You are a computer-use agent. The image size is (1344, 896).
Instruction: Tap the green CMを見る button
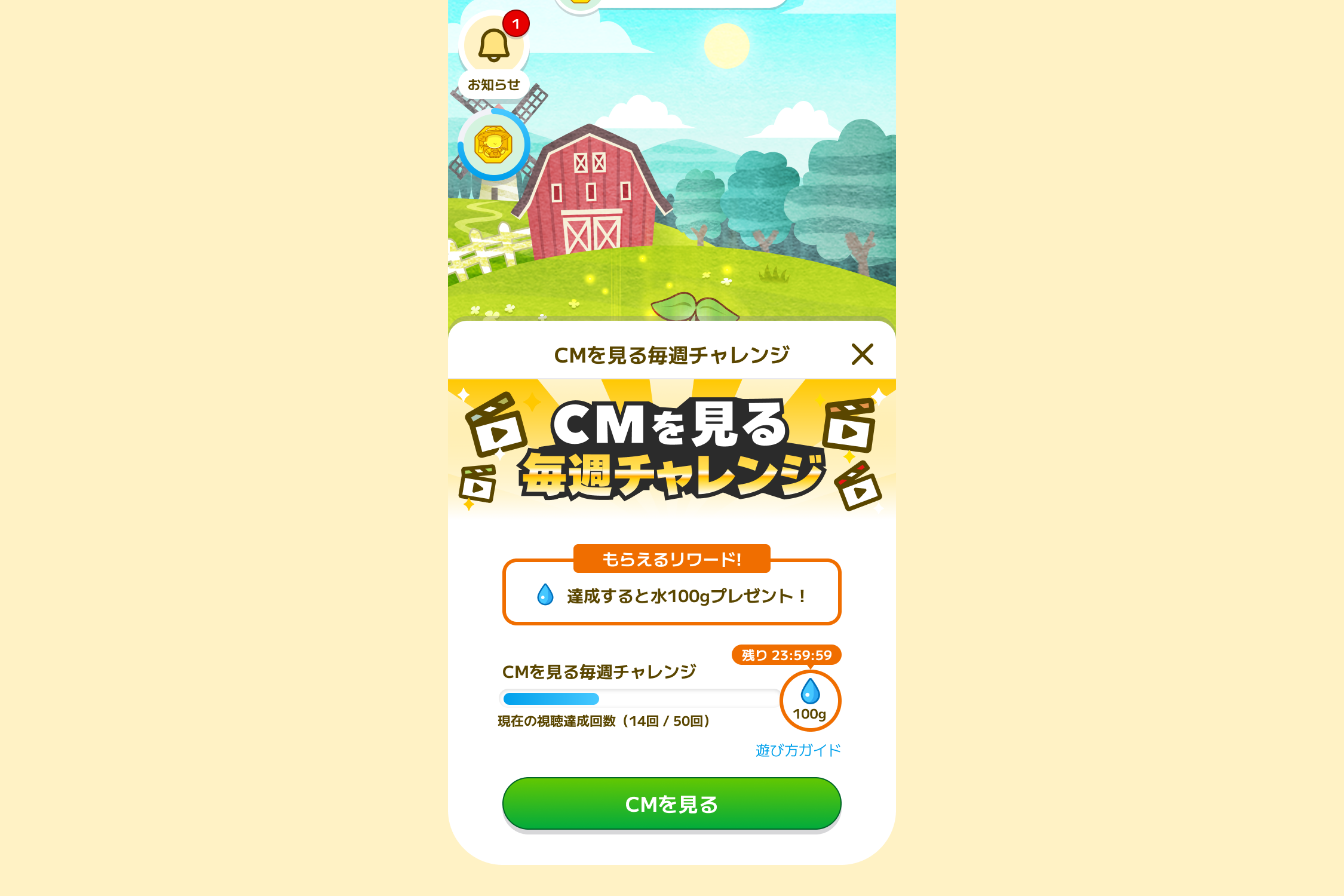point(671,803)
